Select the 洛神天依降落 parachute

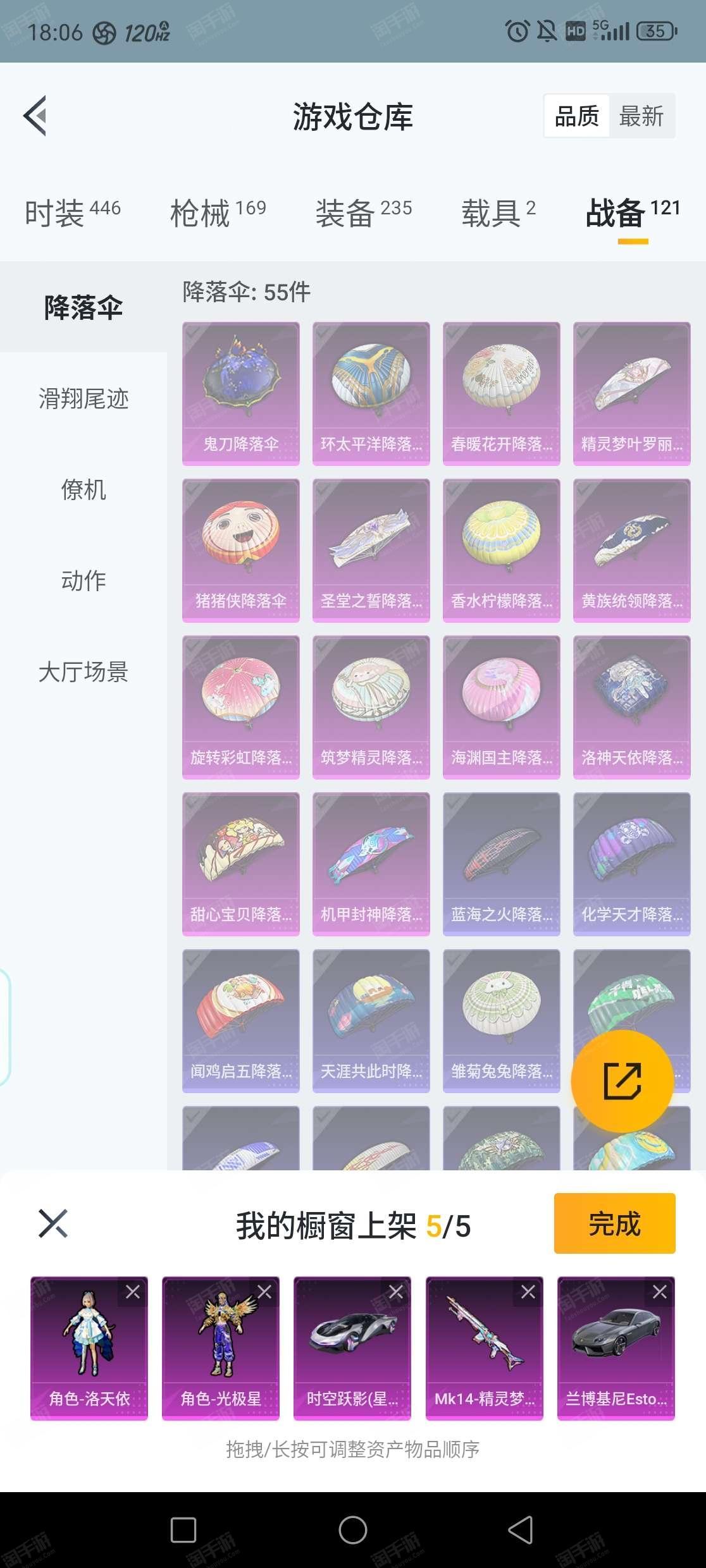click(x=631, y=707)
